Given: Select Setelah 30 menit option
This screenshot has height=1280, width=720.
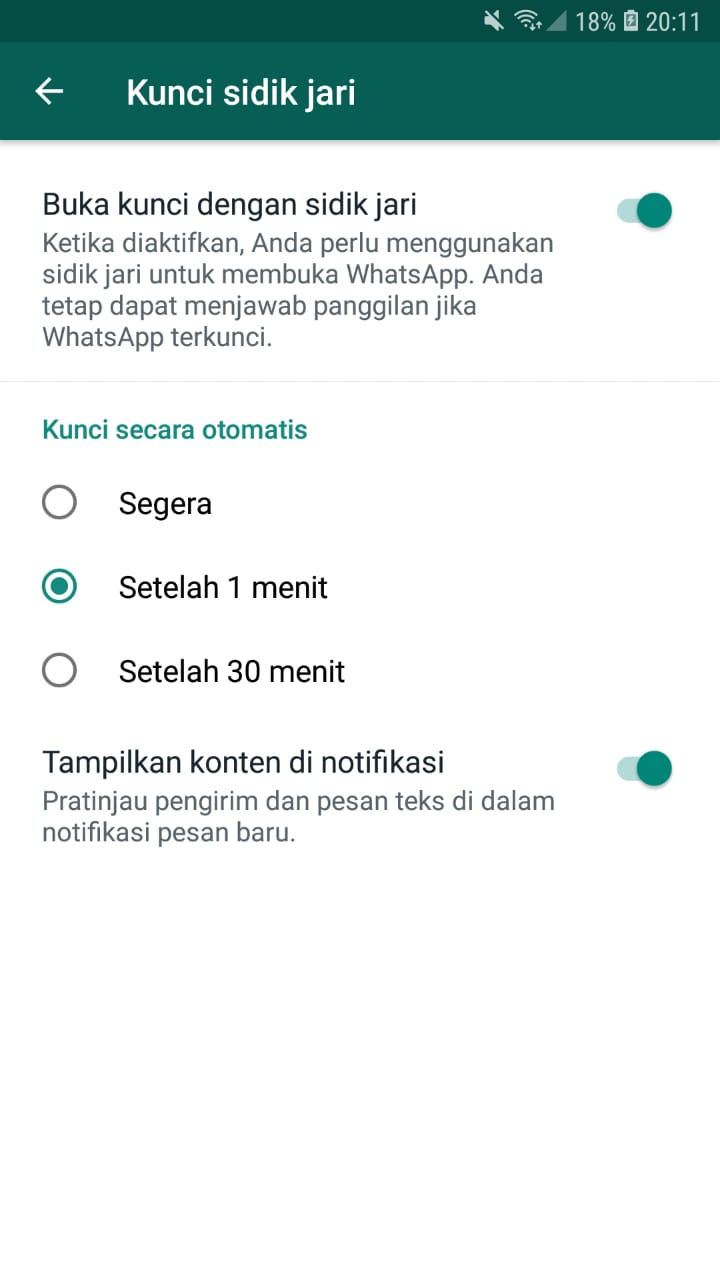Looking at the screenshot, I should pyautogui.click(x=60, y=671).
